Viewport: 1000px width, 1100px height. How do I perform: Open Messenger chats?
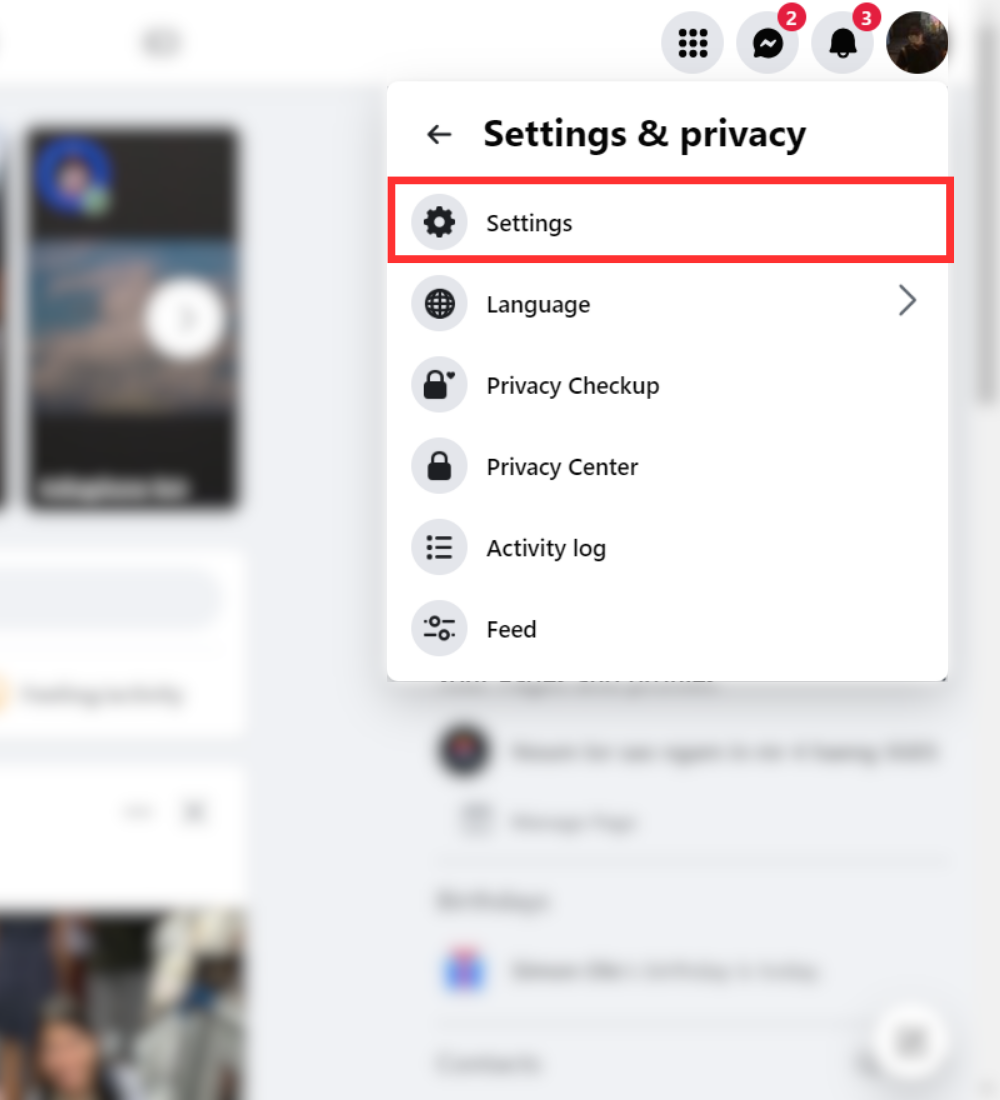(768, 43)
